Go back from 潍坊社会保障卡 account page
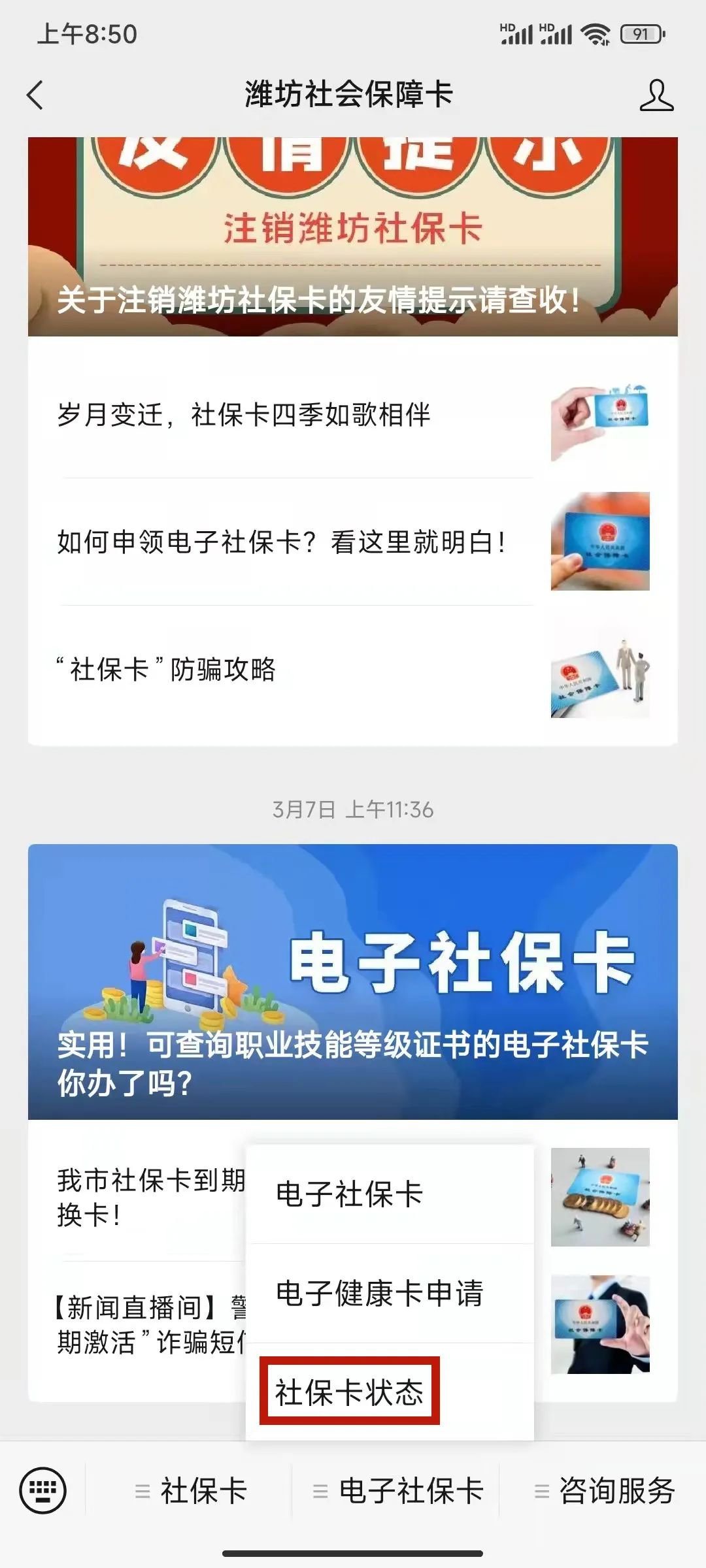Viewport: 706px width, 1568px height. 35,95
